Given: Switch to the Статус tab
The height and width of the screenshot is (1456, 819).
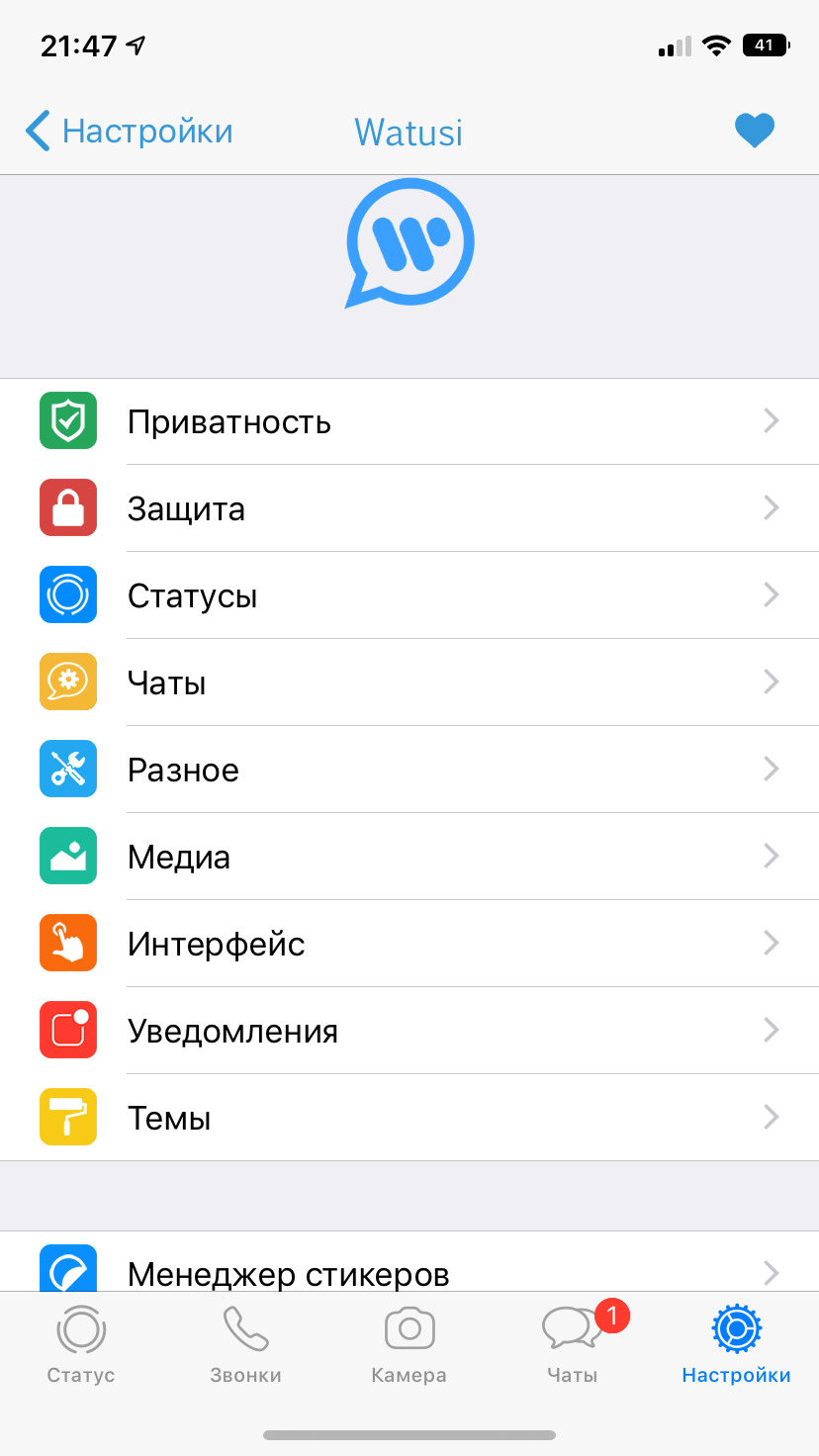Looking at the screenshot, I should point(81,1344).
